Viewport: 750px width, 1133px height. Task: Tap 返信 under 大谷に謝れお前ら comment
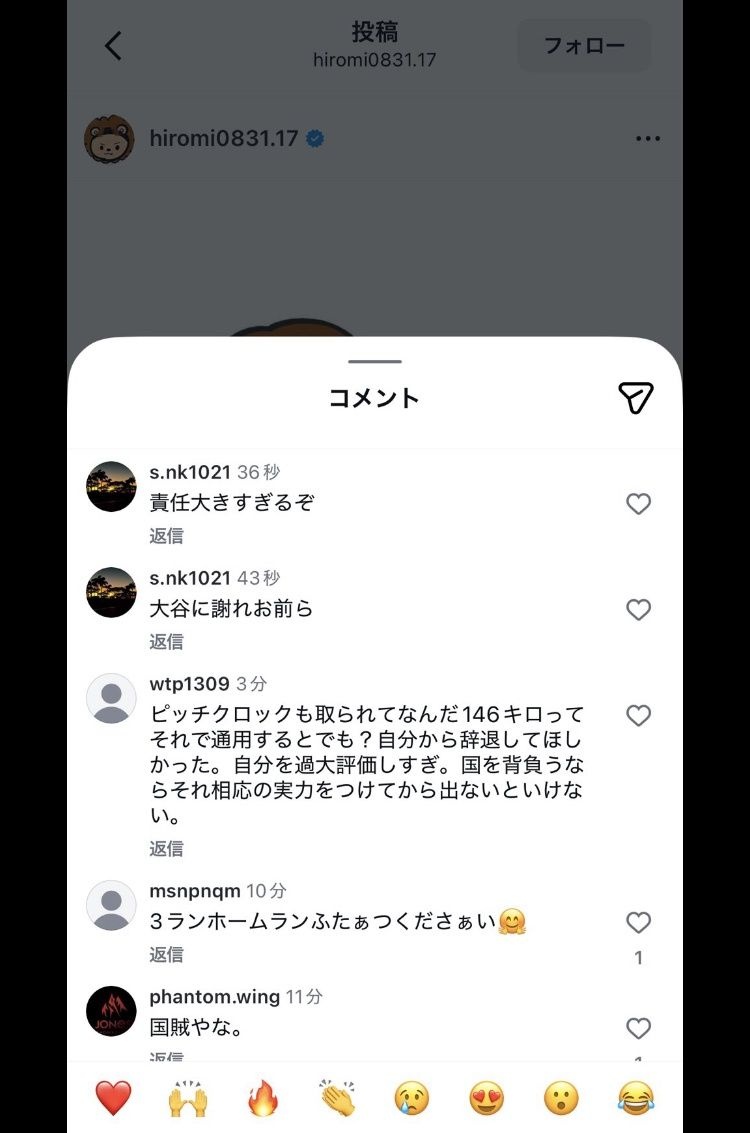[165, 642]
